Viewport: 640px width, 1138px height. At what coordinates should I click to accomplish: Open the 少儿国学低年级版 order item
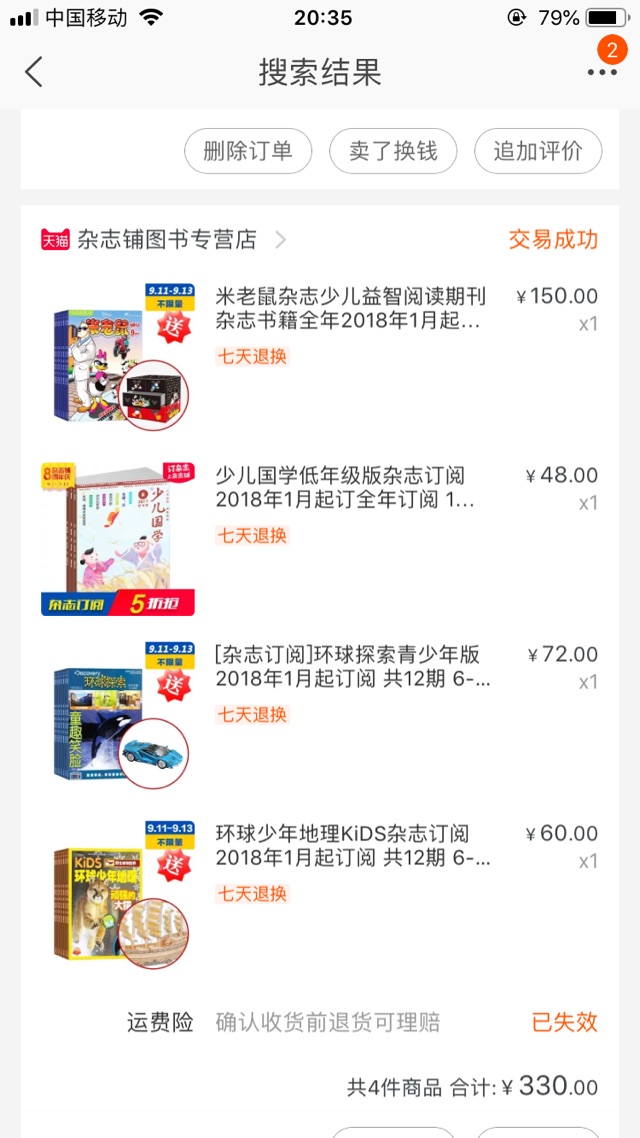point(320,535)
